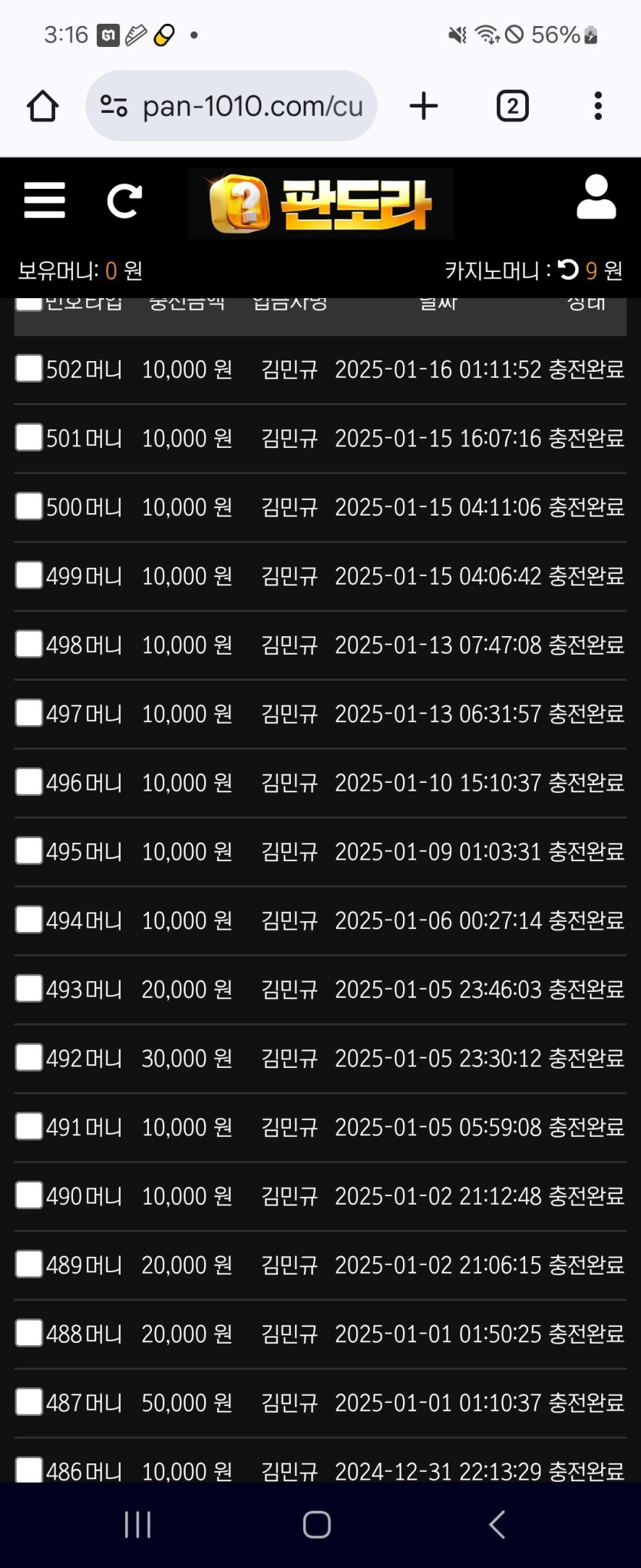
Task: Tap the 판도라 logo banner
Action: tap(321, 204)
